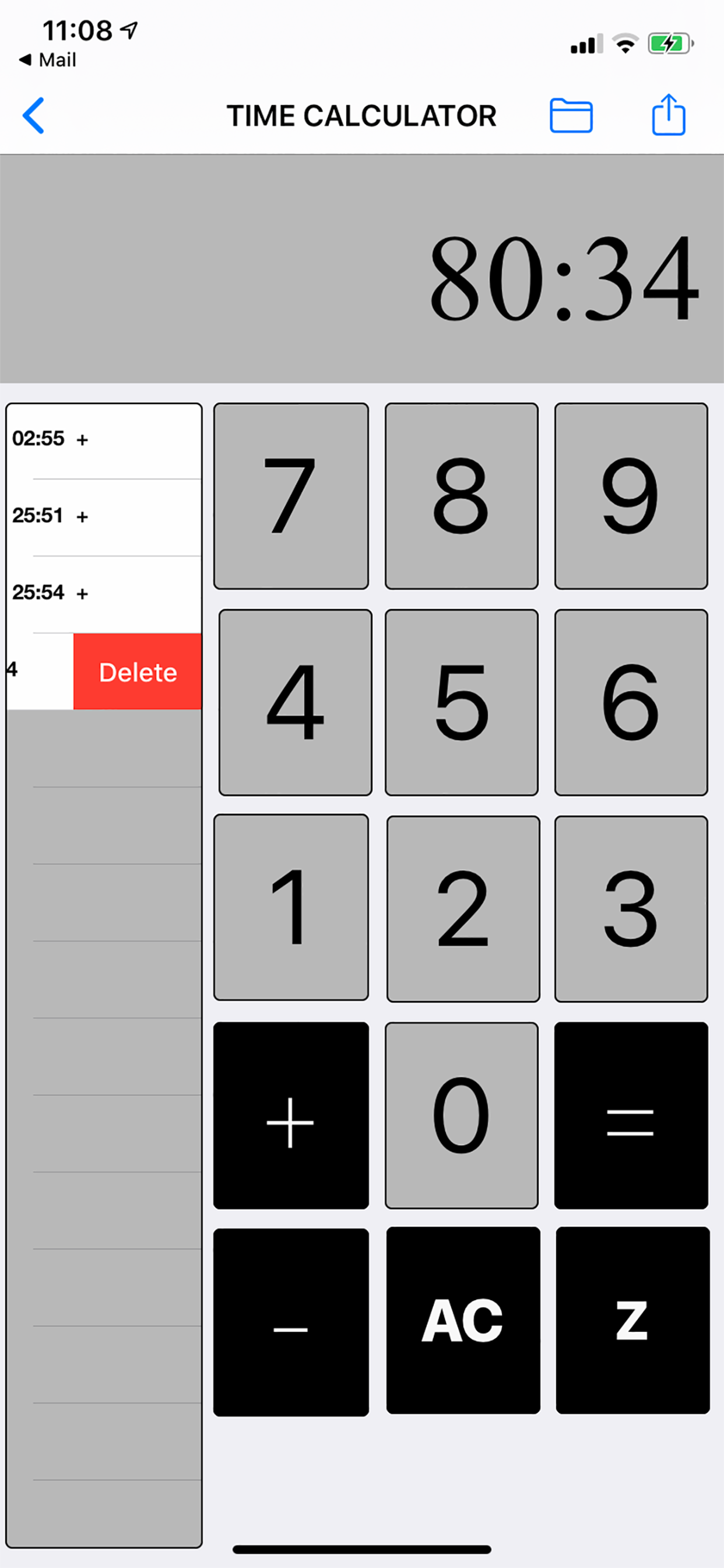724x1568 pixels.
Task: Tap the share/export icon
Action: 669,115
